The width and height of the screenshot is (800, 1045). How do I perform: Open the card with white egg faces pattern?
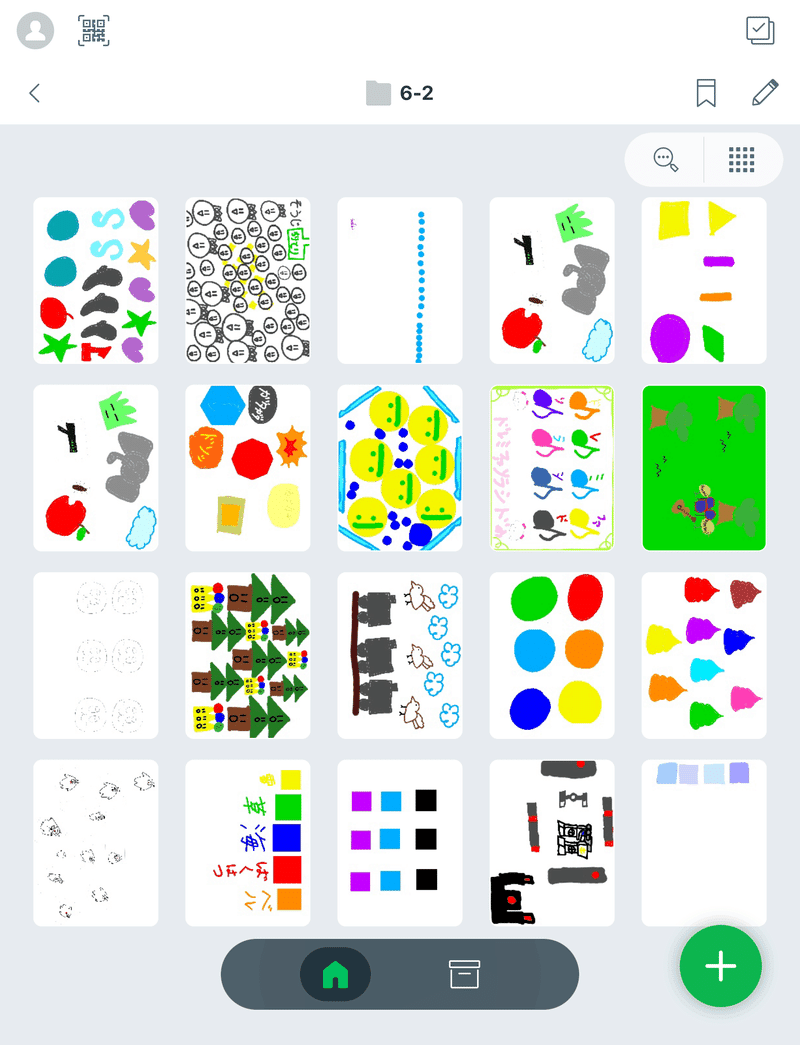[x=248, y=280]
